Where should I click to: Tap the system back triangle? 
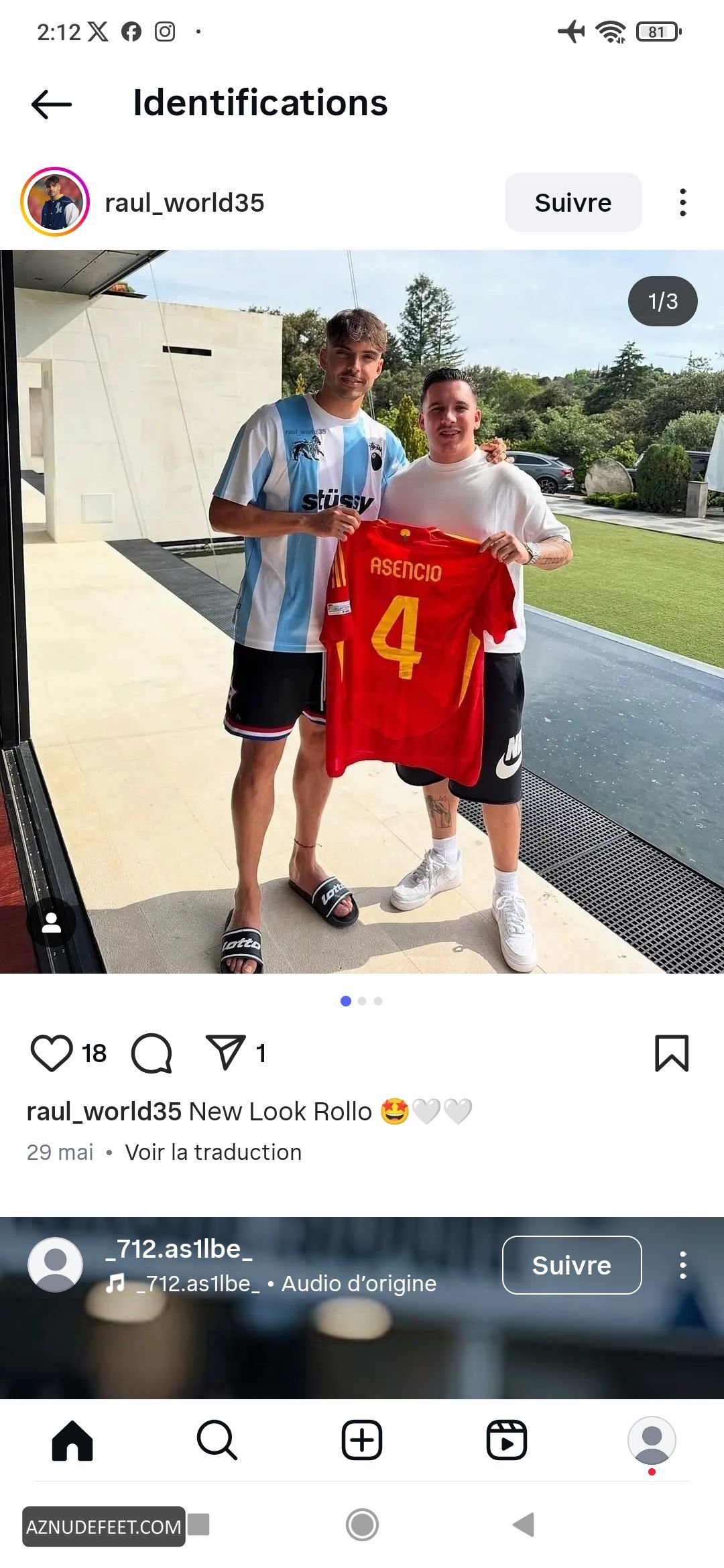click(524, 1525)
